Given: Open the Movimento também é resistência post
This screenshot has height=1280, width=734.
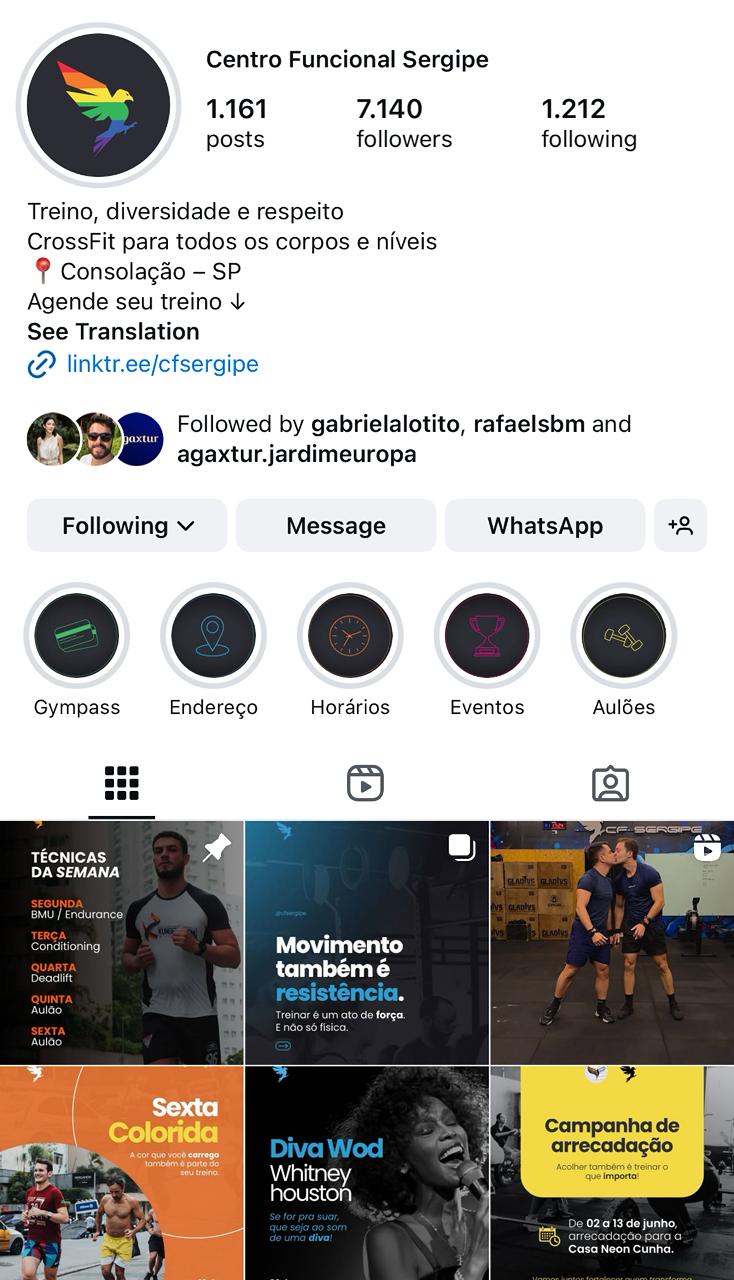Looking at the screenshot, I should click(x=366, y=943).
